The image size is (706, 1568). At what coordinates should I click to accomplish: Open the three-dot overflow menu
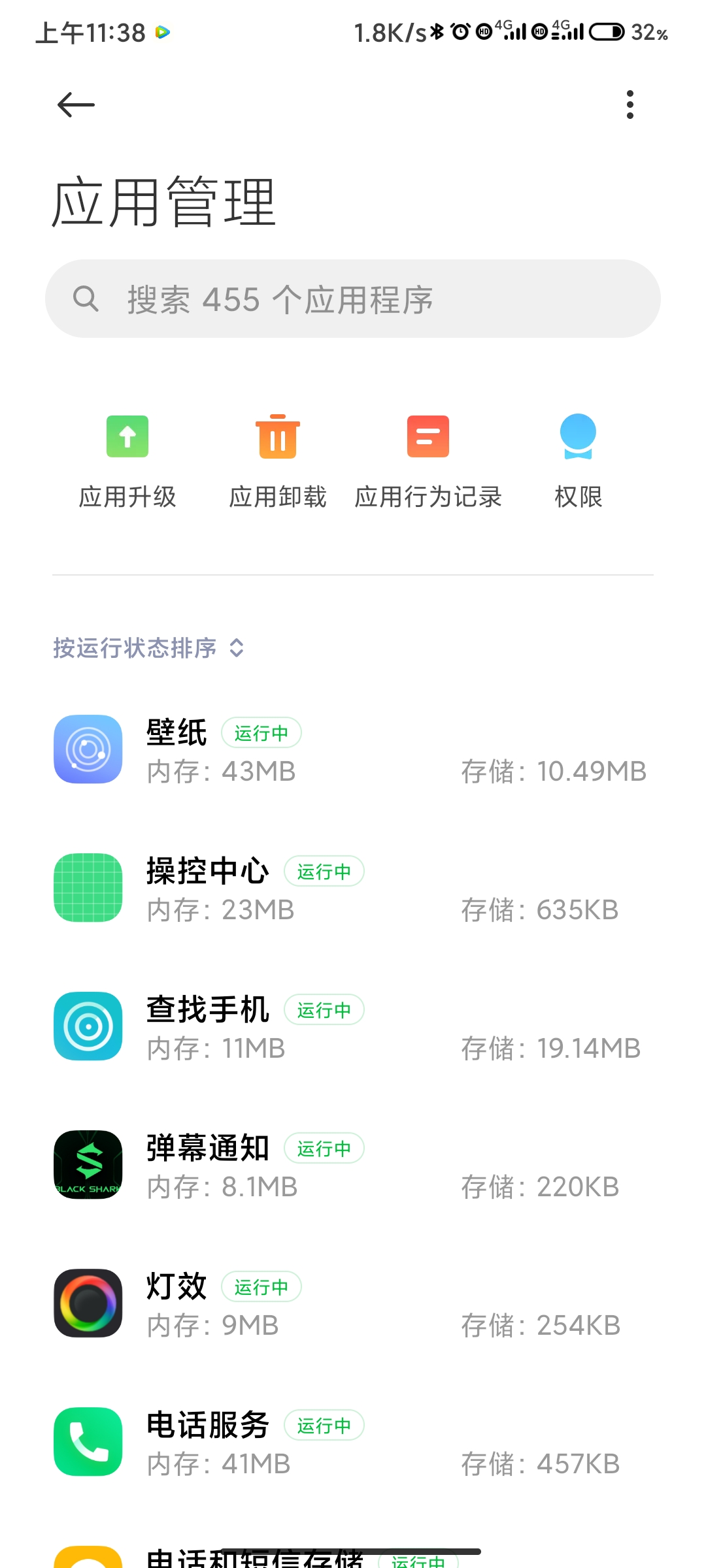pyautogui.click(x=630, y=105)
